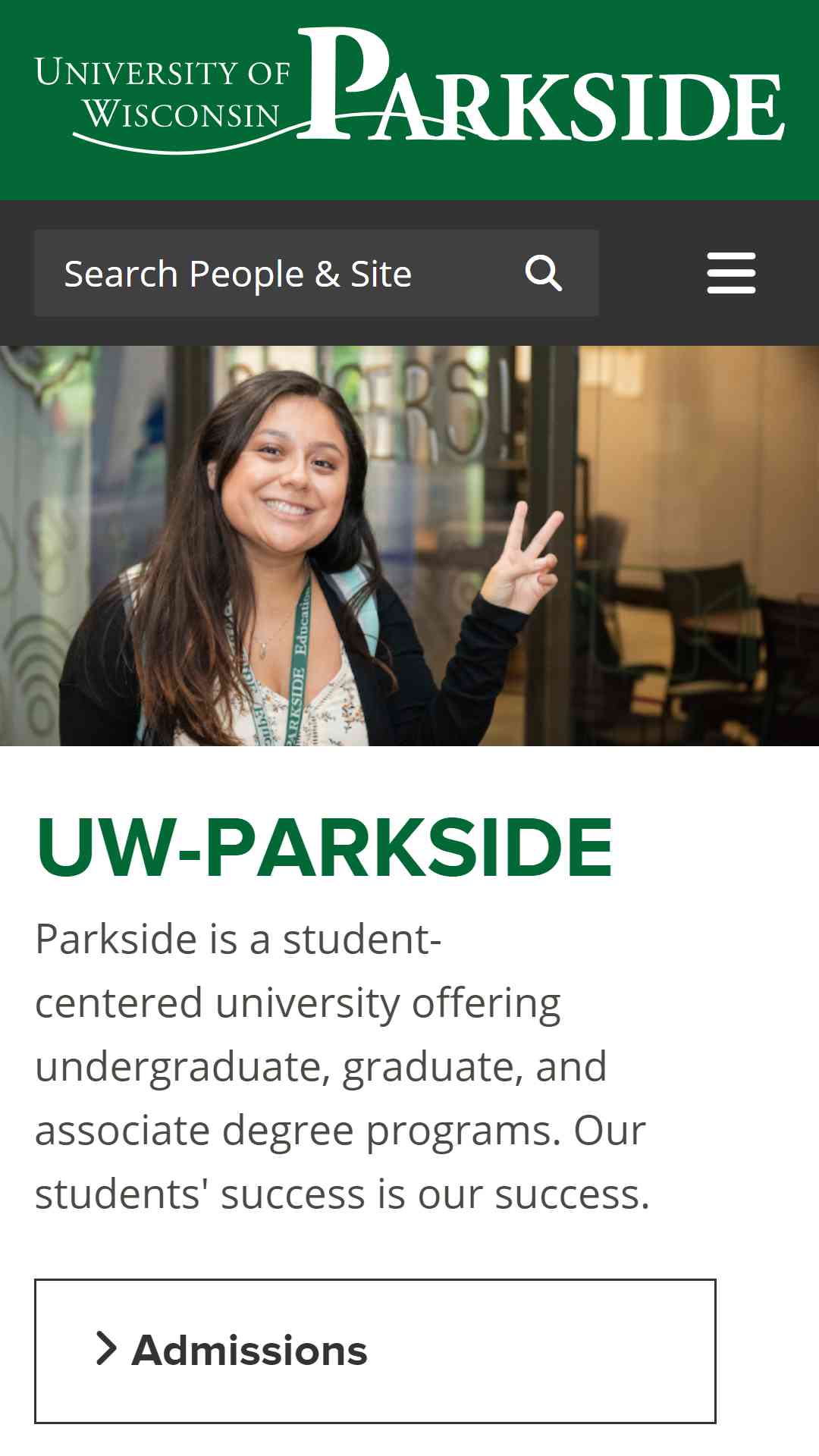
Task: Tap the University of Wisconsin Parkside logo
Action: coord(409,90)
